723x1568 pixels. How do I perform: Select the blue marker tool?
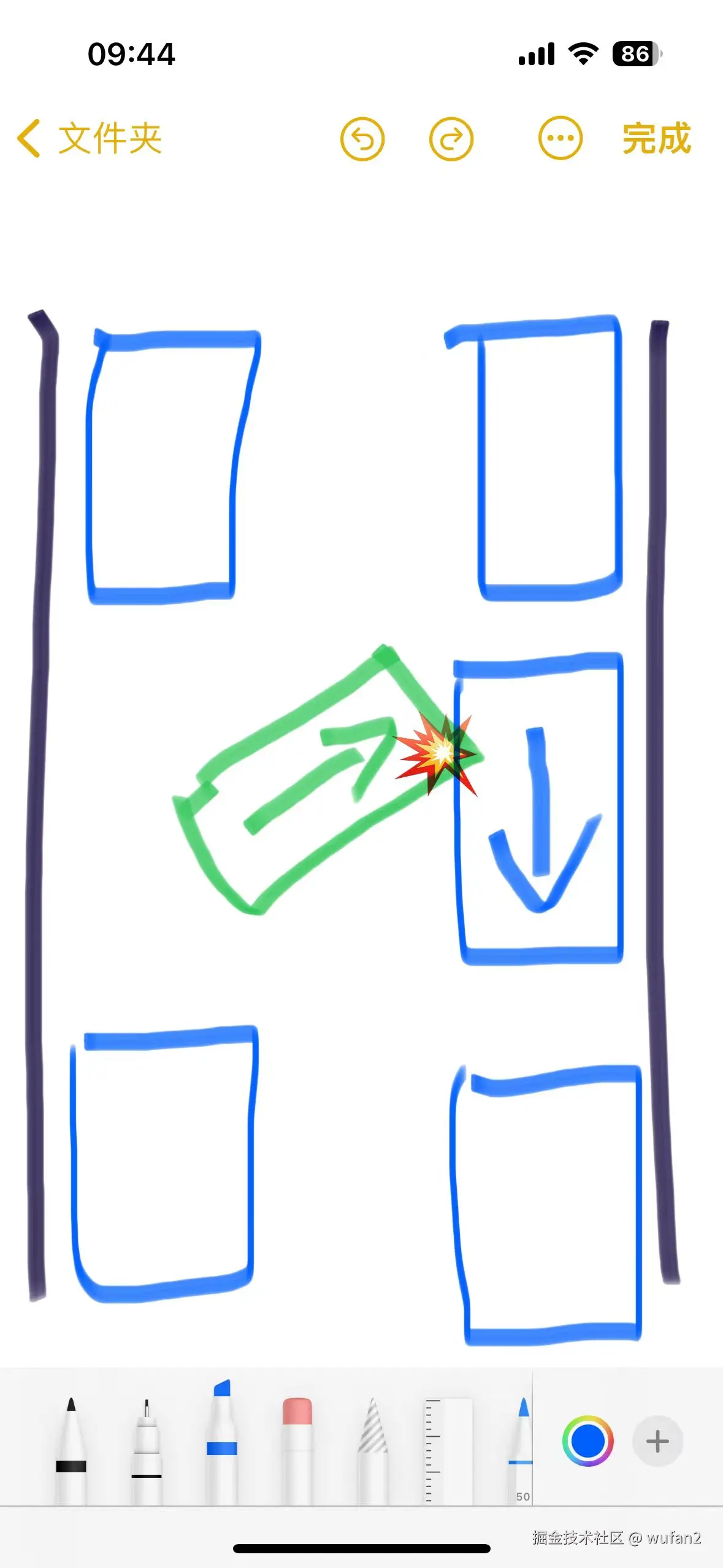[222, 1443]
